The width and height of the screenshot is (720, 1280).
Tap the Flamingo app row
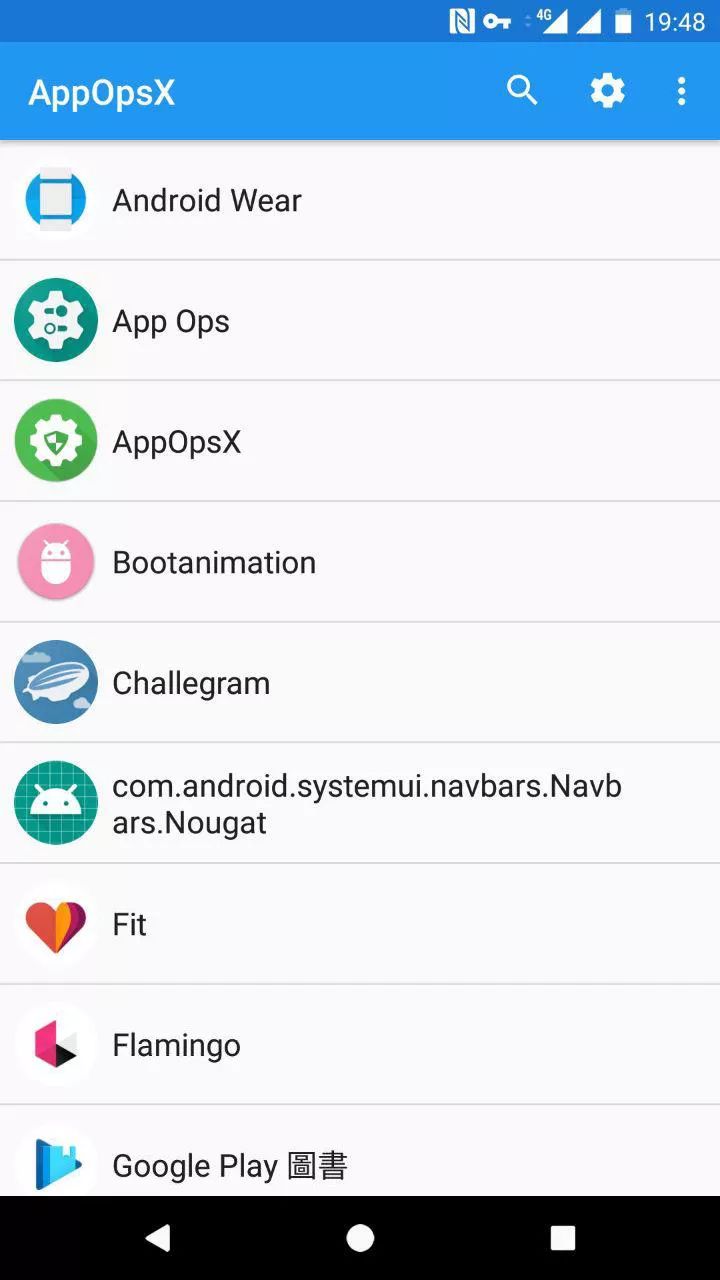tap(360, 1045)
